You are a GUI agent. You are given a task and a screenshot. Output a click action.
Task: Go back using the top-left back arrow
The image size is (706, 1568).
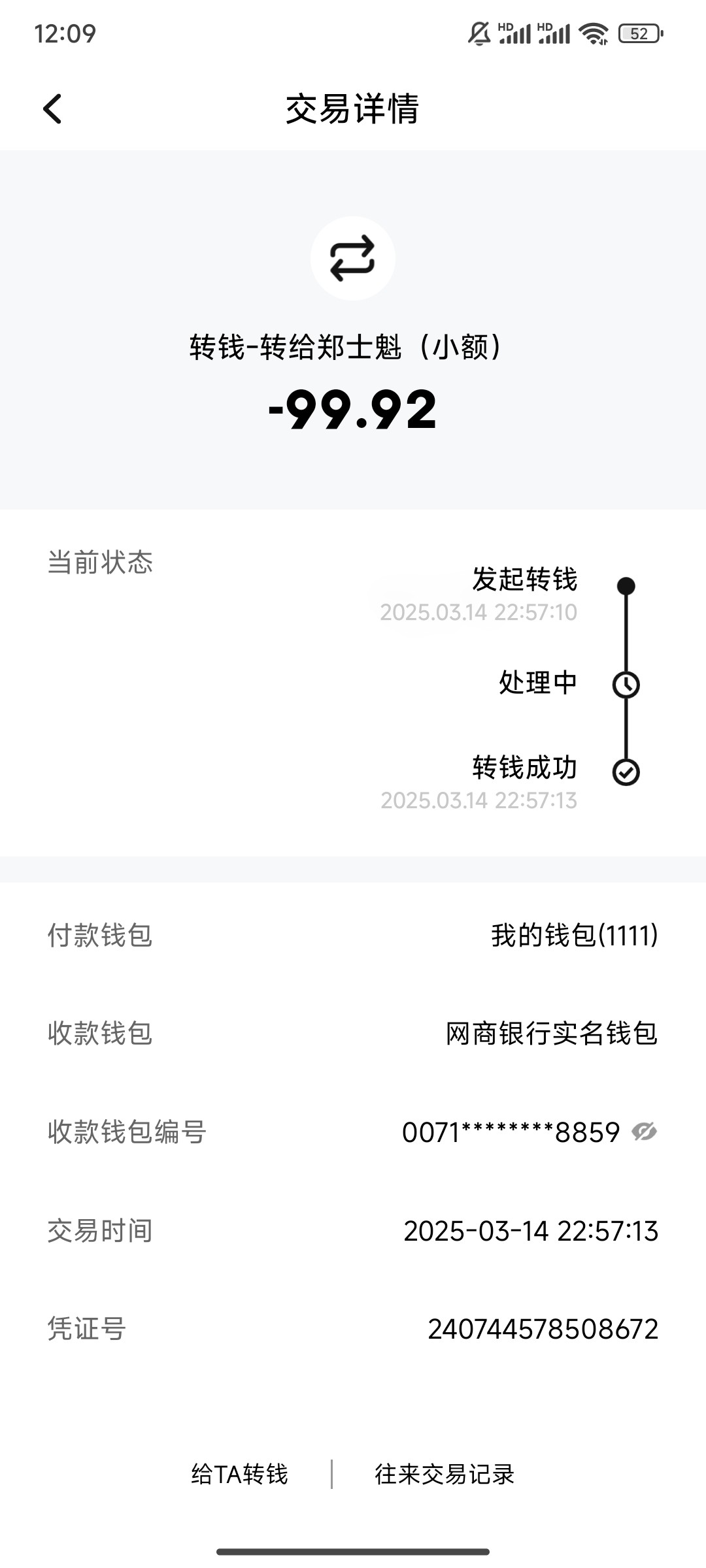(52, 108)
